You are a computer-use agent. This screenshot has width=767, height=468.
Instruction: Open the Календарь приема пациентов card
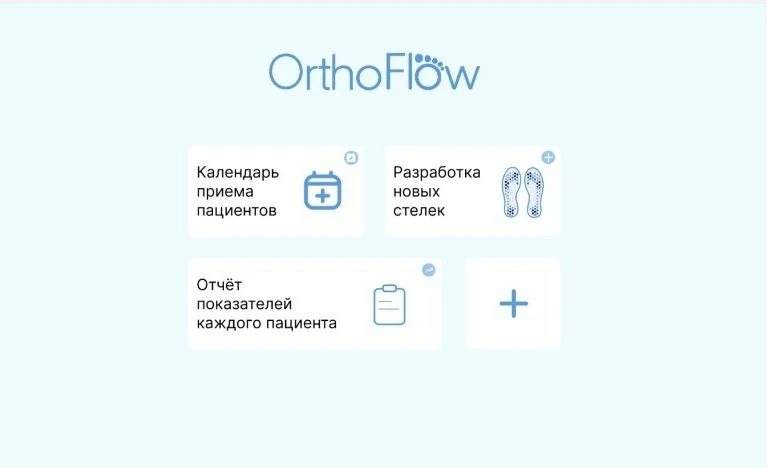pyautogui.click(x=275, y=191)
